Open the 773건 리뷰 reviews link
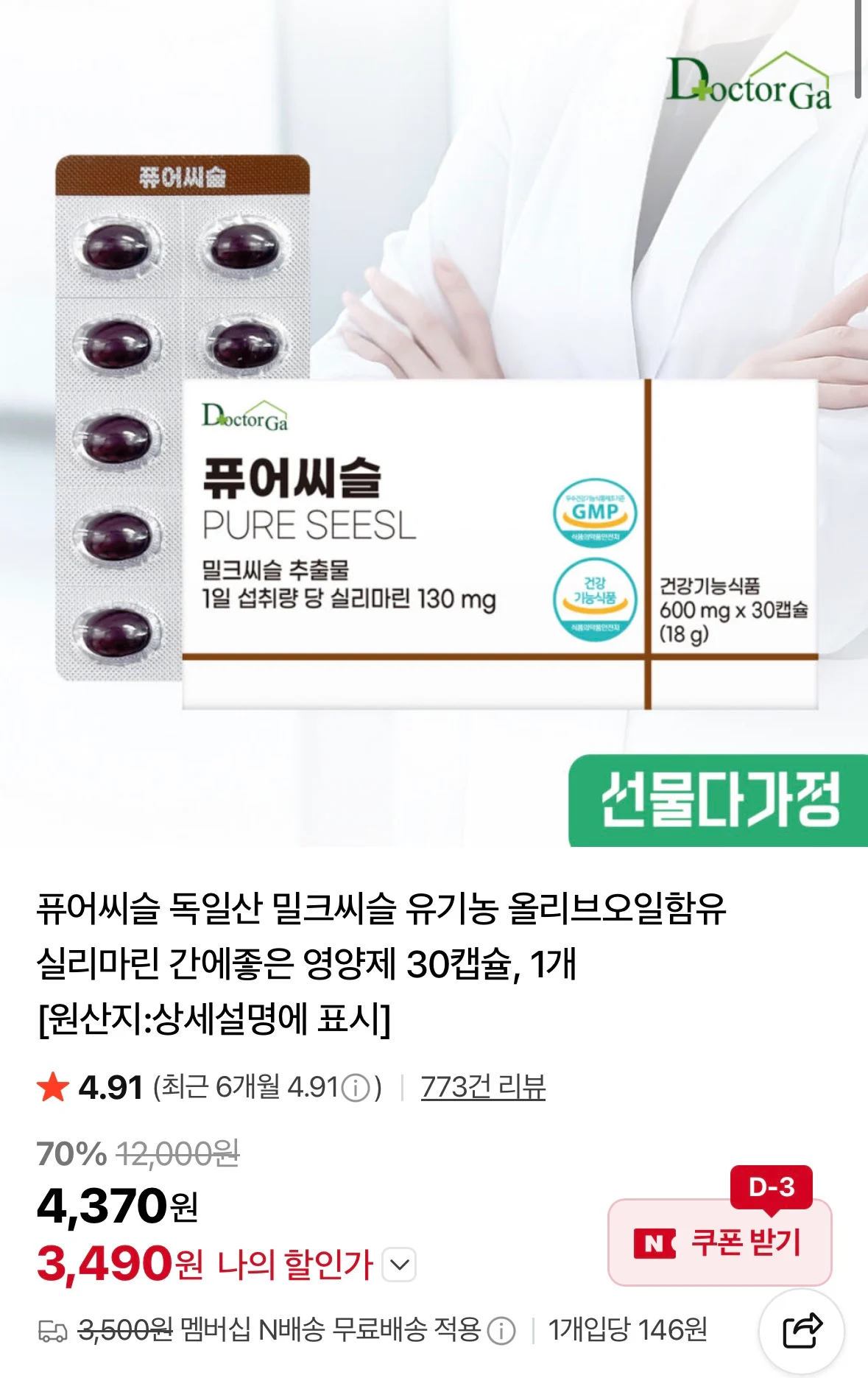The width and height of the screenshot is (868, 1378). click(x=483, y=1087)
